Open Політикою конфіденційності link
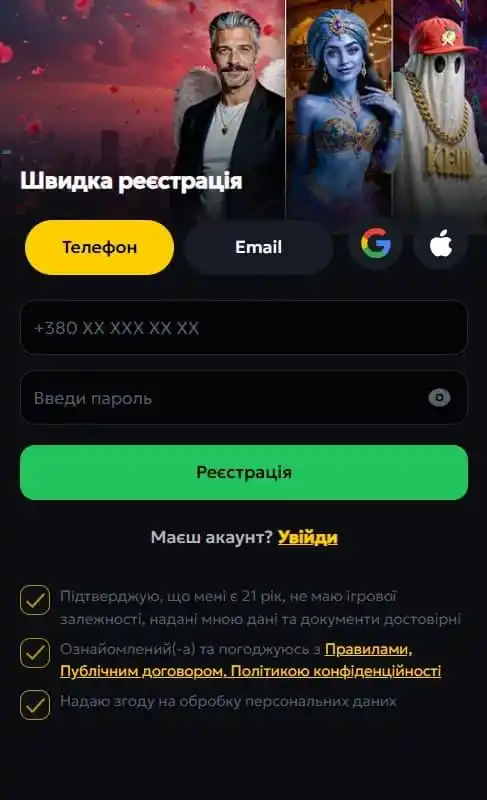Viewport: 487px width, 800px height. (x=336, y=671)
